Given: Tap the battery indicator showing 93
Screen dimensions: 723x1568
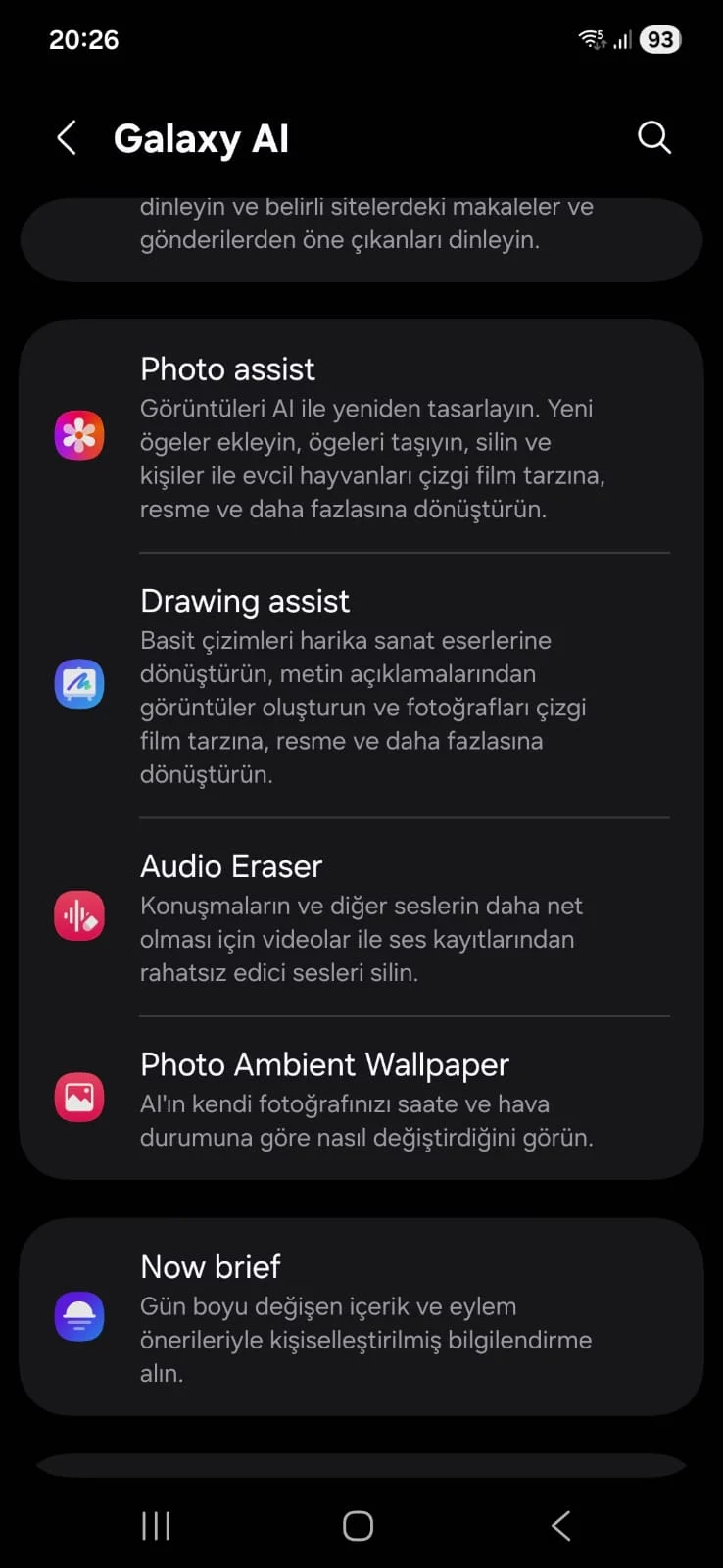Looking at the screenshot, I should [659, 39].
